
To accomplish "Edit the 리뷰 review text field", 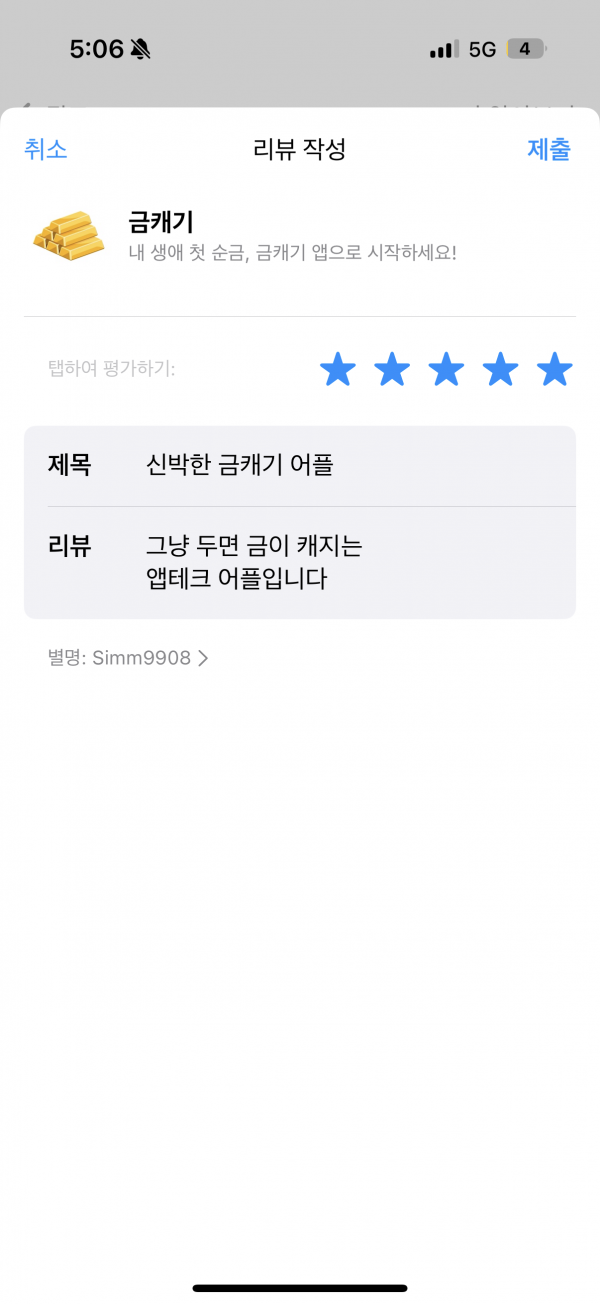I will 300,563.
